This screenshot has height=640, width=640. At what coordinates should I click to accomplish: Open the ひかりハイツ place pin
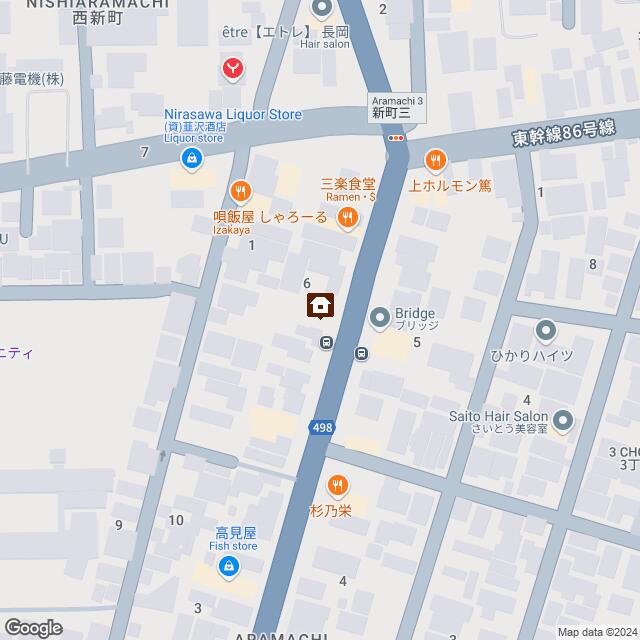pos(545,329)
